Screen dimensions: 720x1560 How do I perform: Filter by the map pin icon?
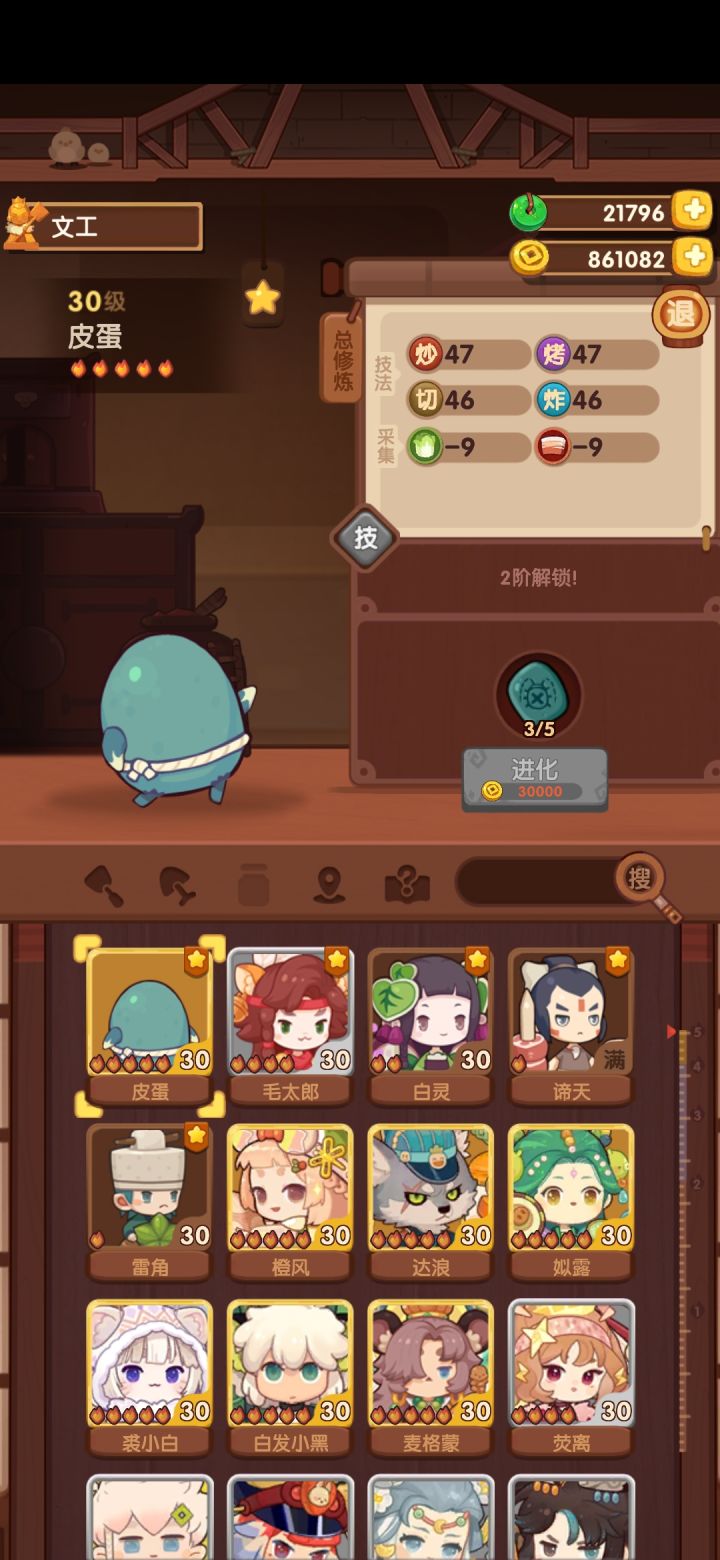tap(329, 883)
